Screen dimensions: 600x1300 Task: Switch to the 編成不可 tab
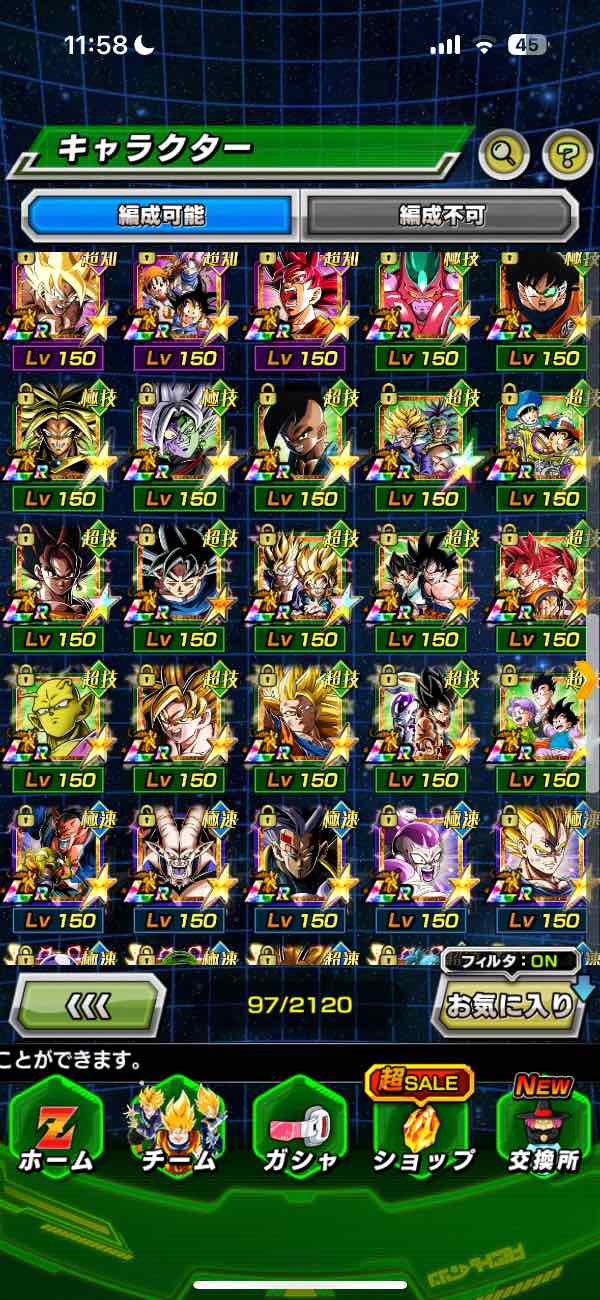pos(441,214)
